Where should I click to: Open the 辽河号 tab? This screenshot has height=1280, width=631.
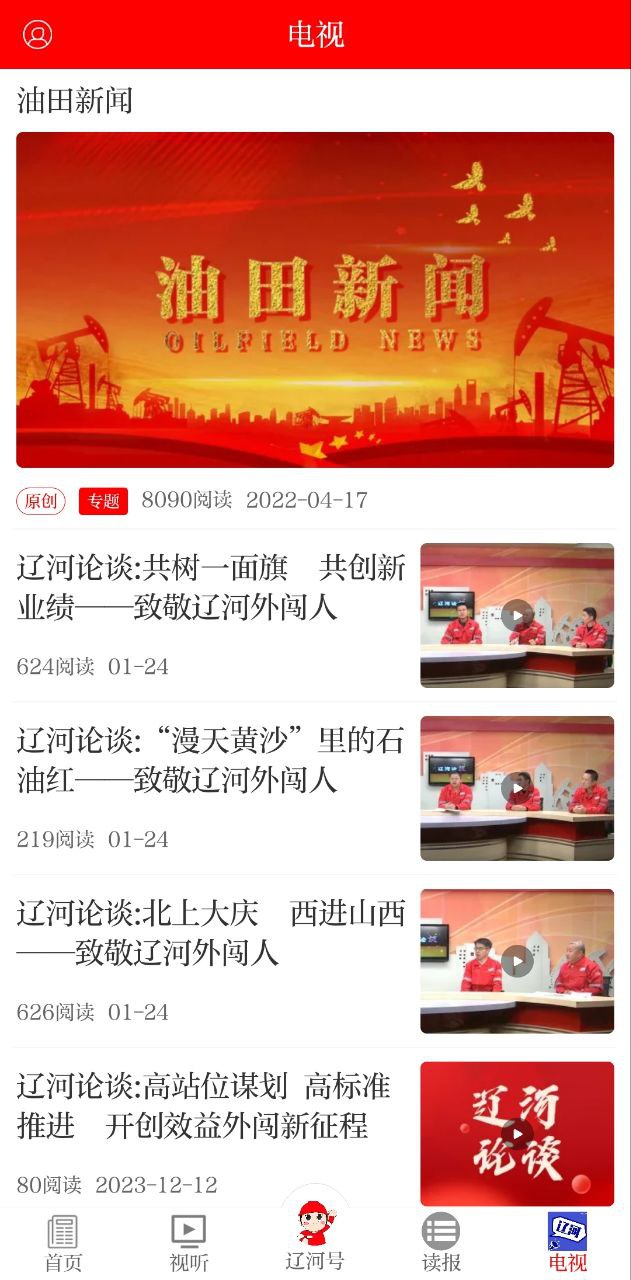click(x=315, y=1238)
